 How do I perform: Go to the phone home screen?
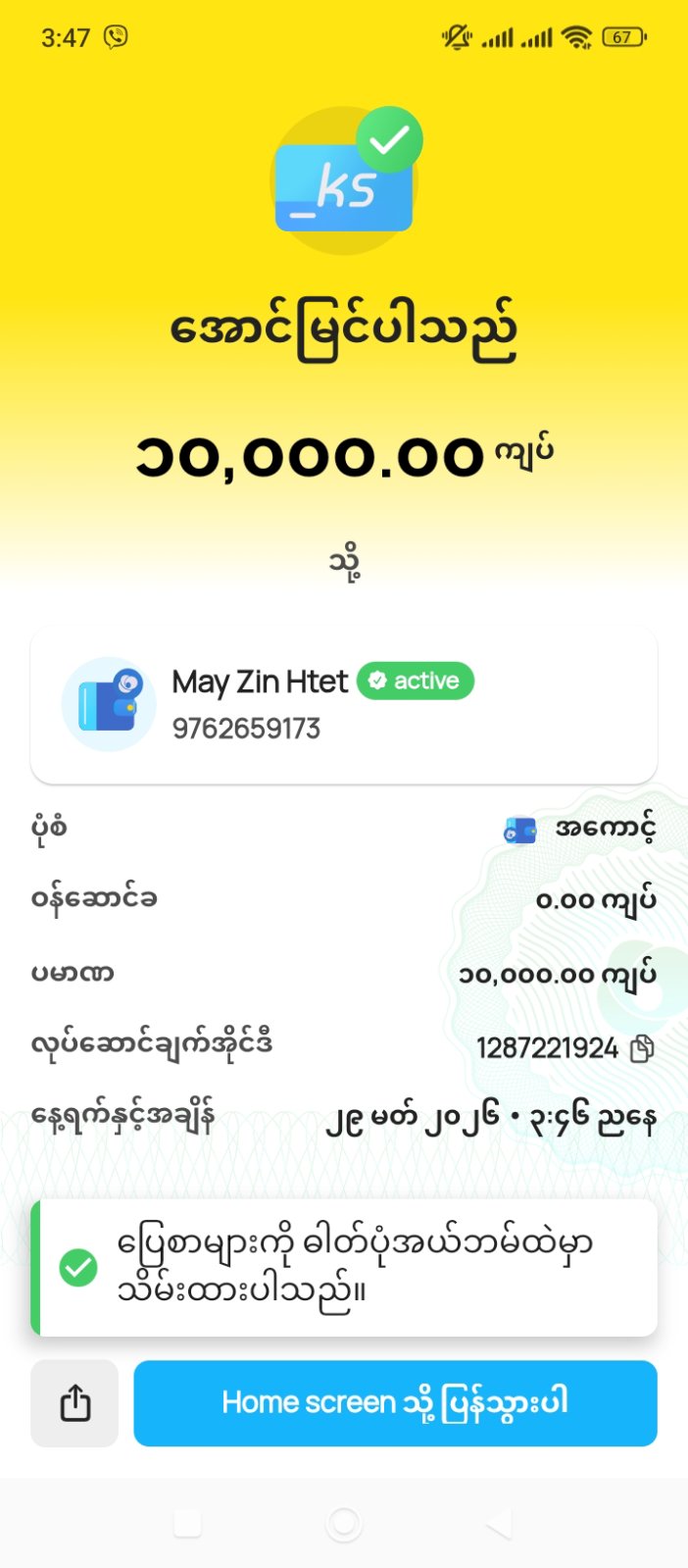point(343,1523)
